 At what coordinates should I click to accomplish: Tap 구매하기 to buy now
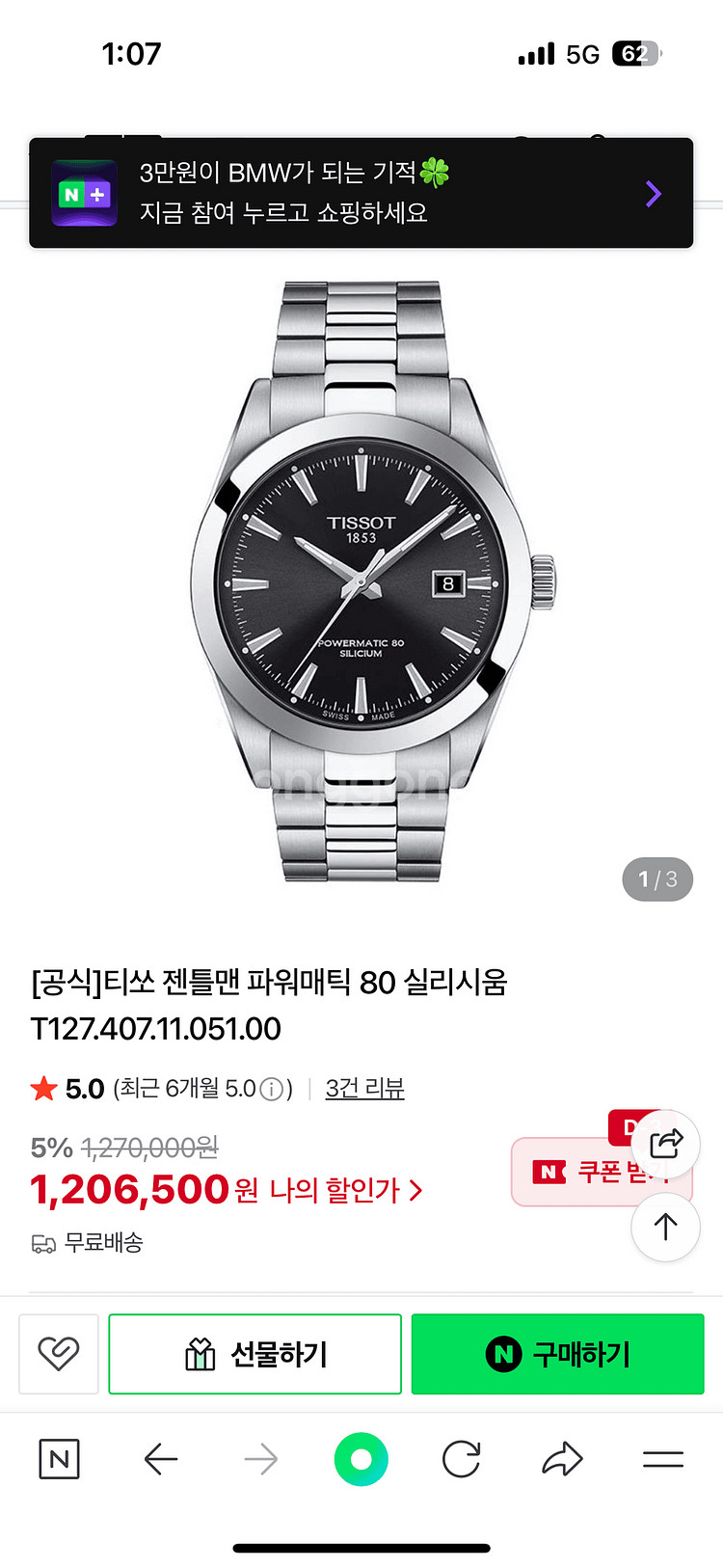point(557,1354)
